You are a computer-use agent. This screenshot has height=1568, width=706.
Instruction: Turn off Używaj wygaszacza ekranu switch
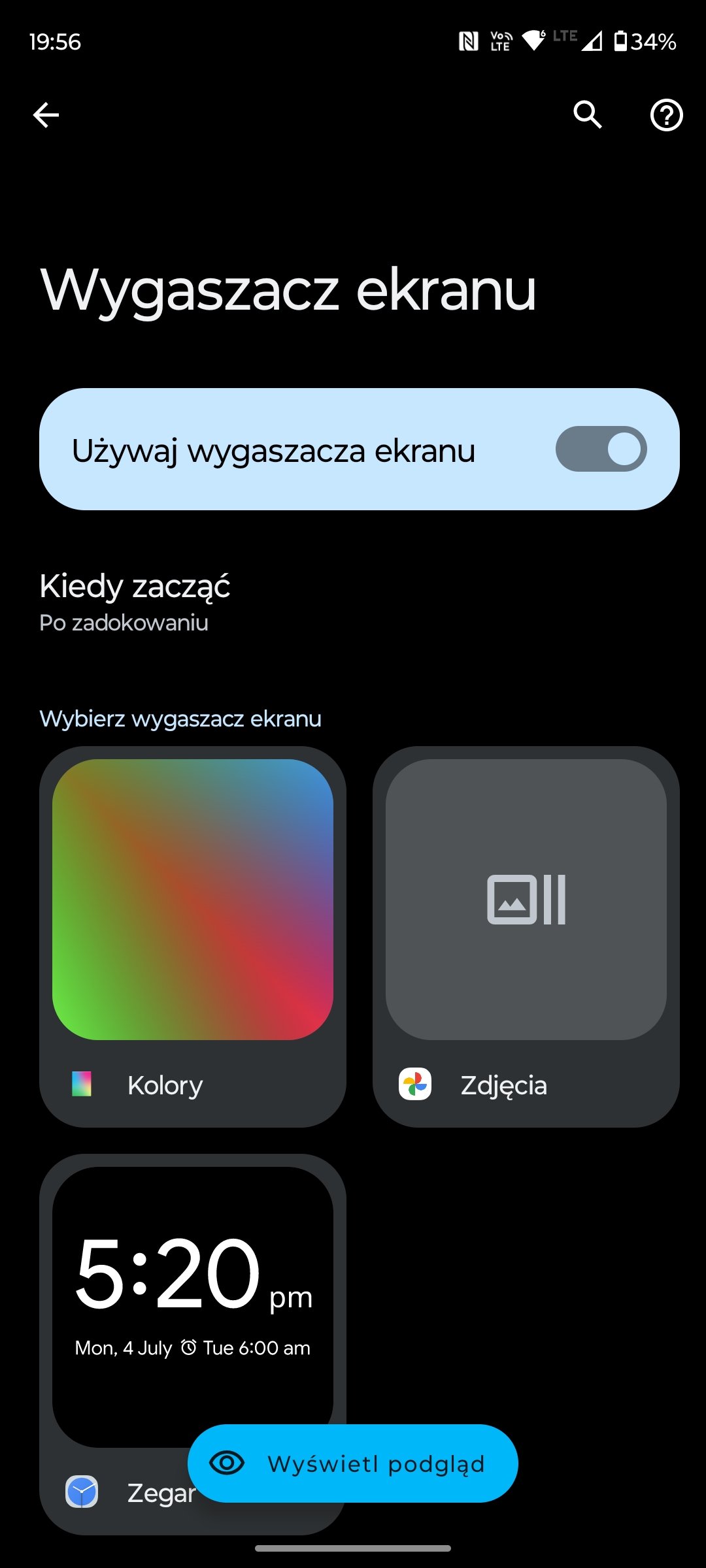coord(601,449)
